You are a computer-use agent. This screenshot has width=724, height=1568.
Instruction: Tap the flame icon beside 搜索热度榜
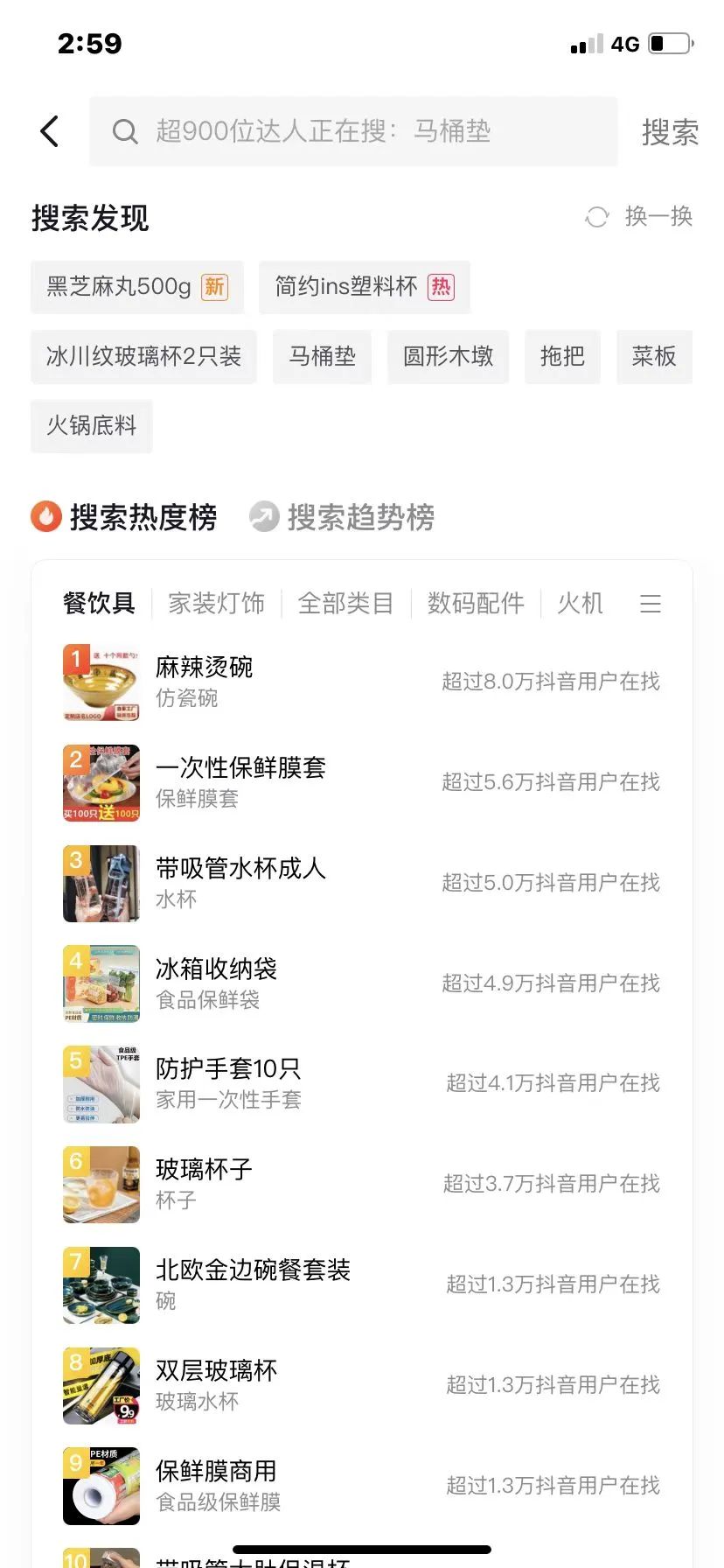point(45,517)
